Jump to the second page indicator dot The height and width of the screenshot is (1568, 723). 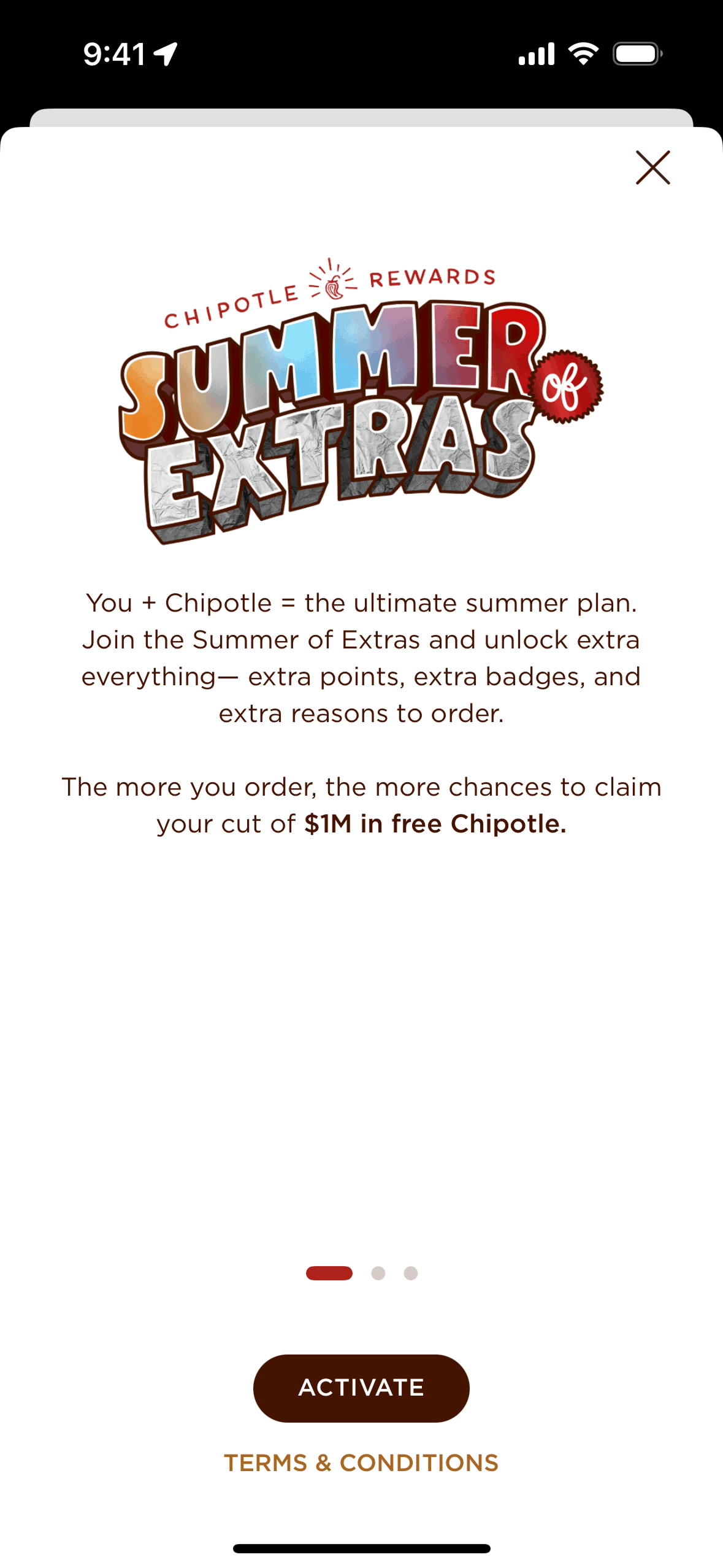[378, 1274]
